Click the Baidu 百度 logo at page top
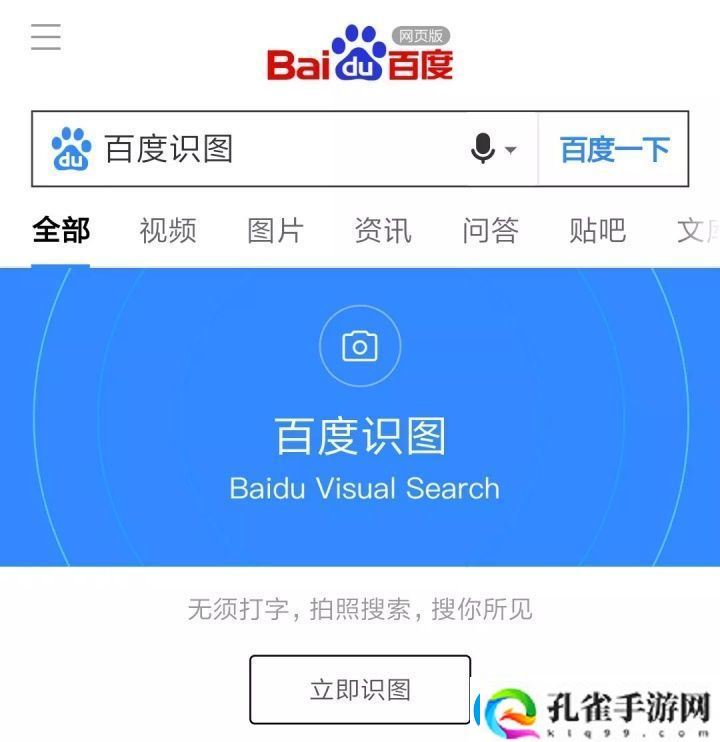This screenshot has height=742, width=720. [360, 58]
